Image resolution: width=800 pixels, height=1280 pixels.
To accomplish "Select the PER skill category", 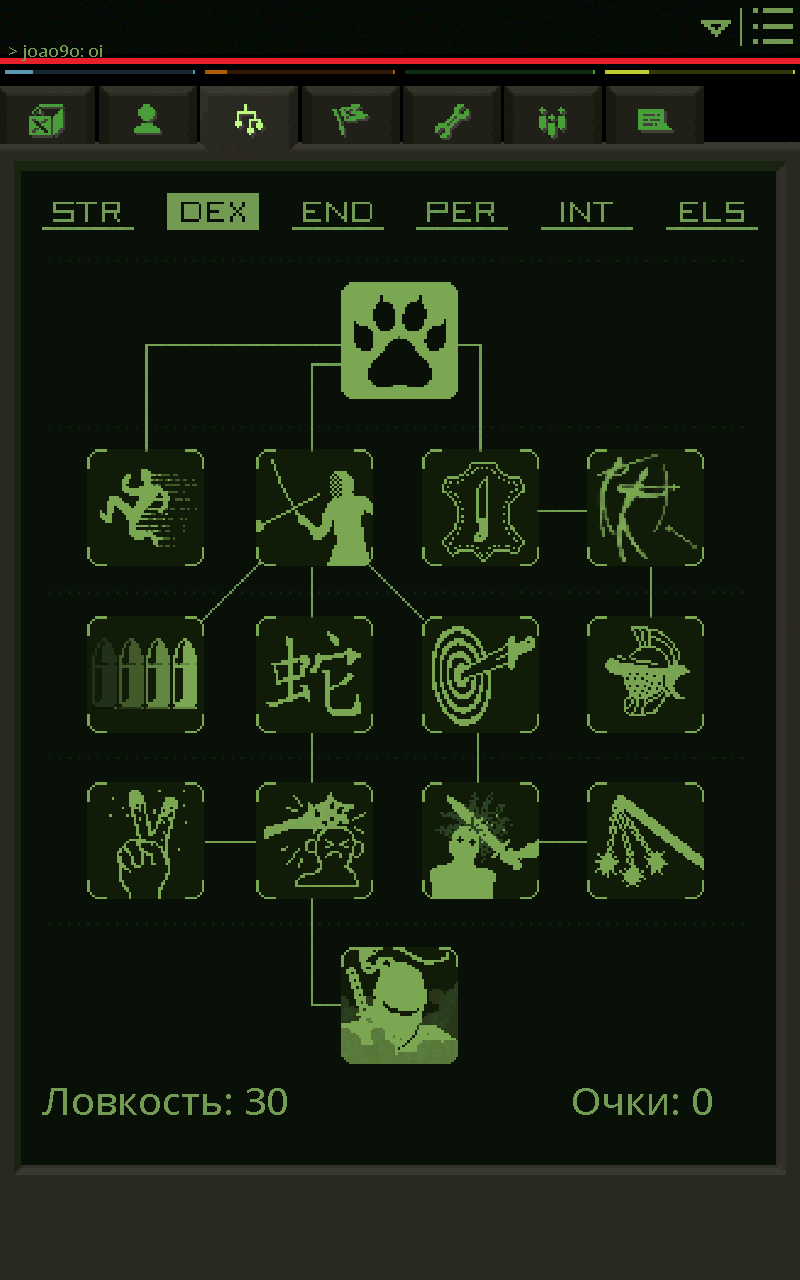I will coord(461,212).
